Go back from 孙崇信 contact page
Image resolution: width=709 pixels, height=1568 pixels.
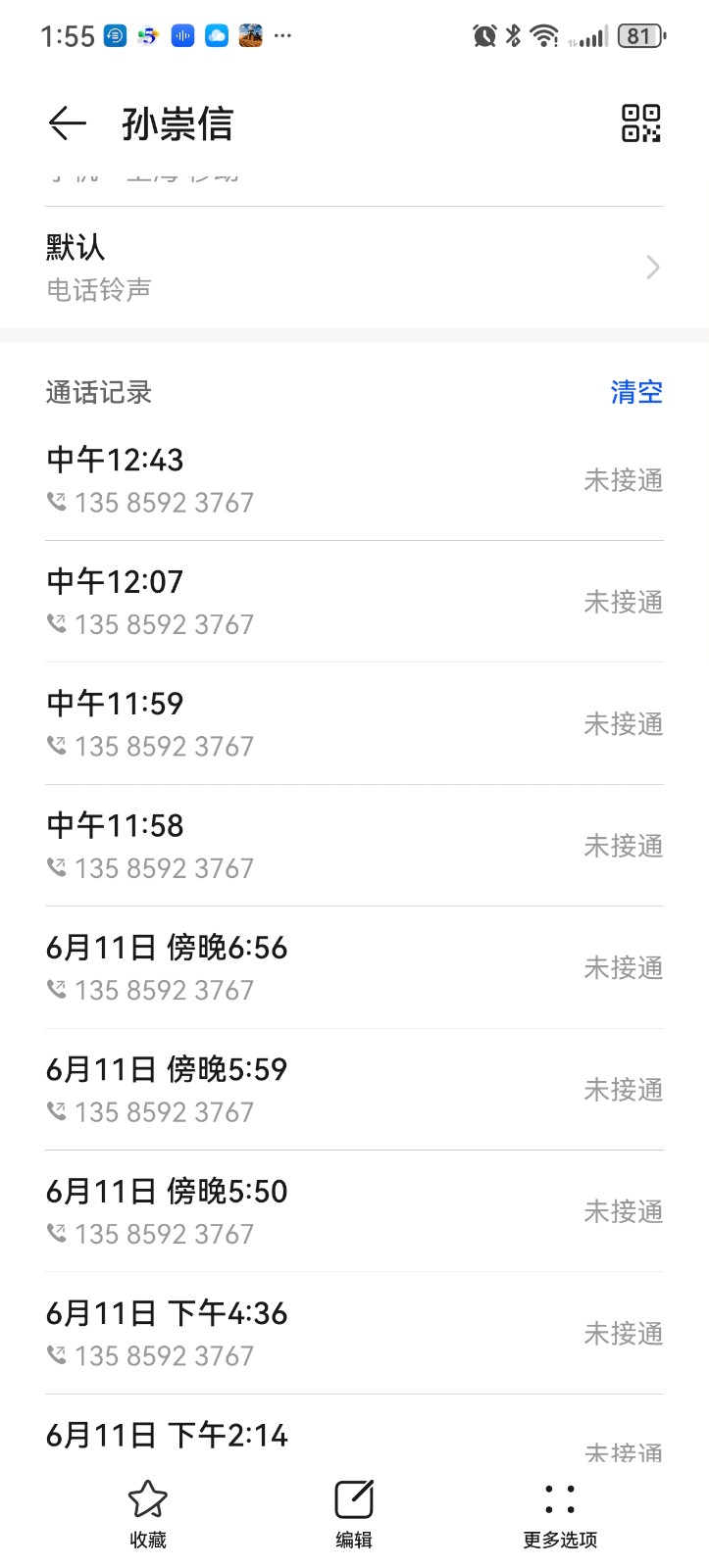(x=67, y=123)
